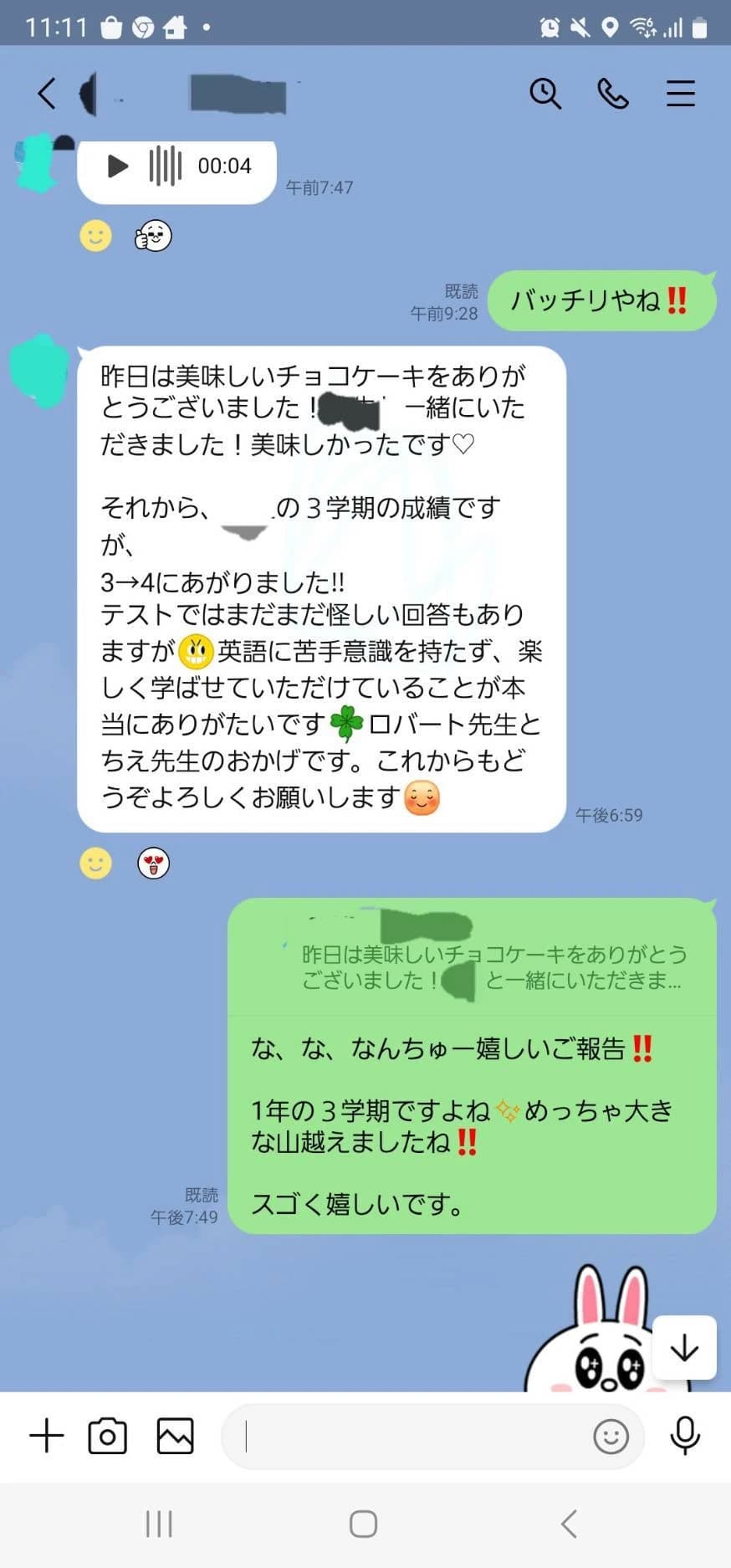Jump to newest messages with the down arrow

685,1348
